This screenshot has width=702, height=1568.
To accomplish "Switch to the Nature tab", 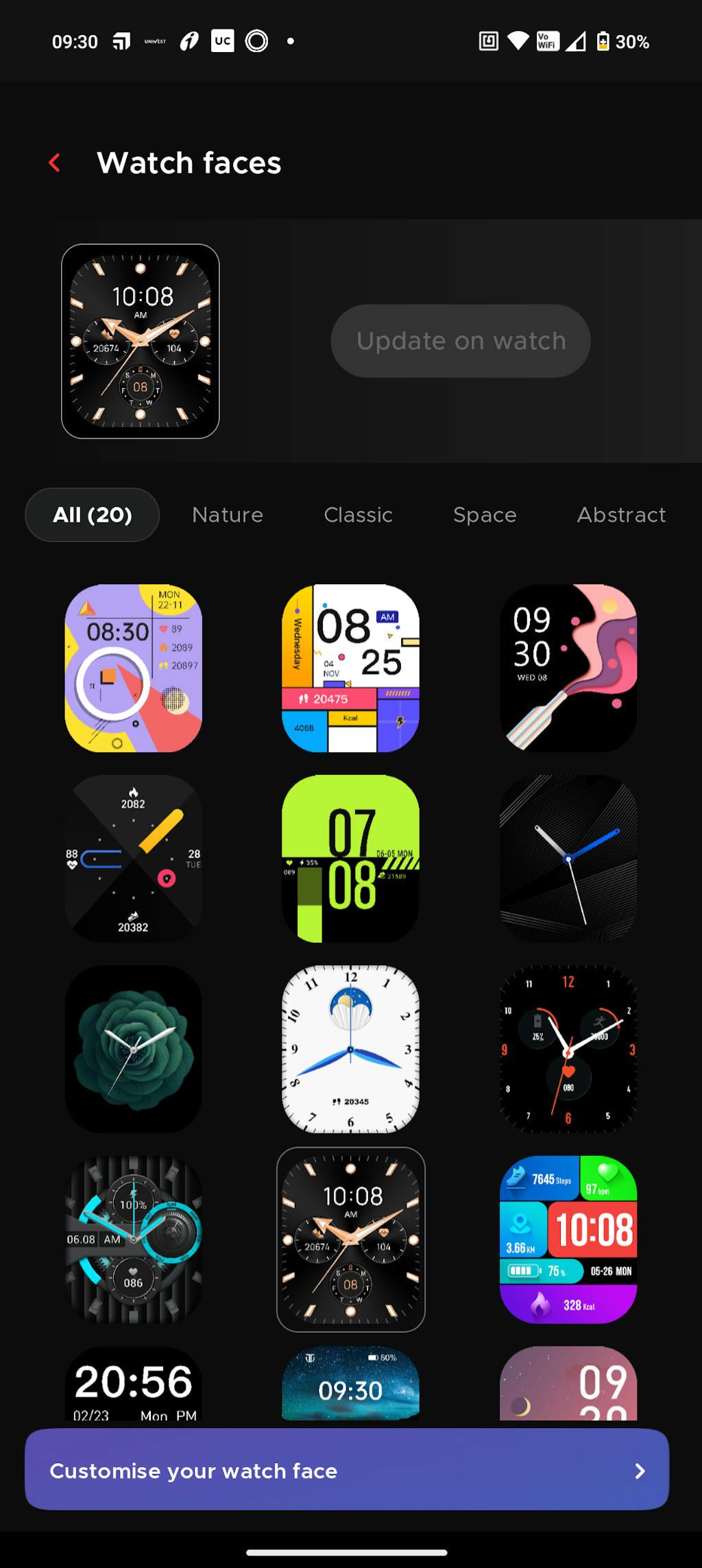I will pos(228,515).
